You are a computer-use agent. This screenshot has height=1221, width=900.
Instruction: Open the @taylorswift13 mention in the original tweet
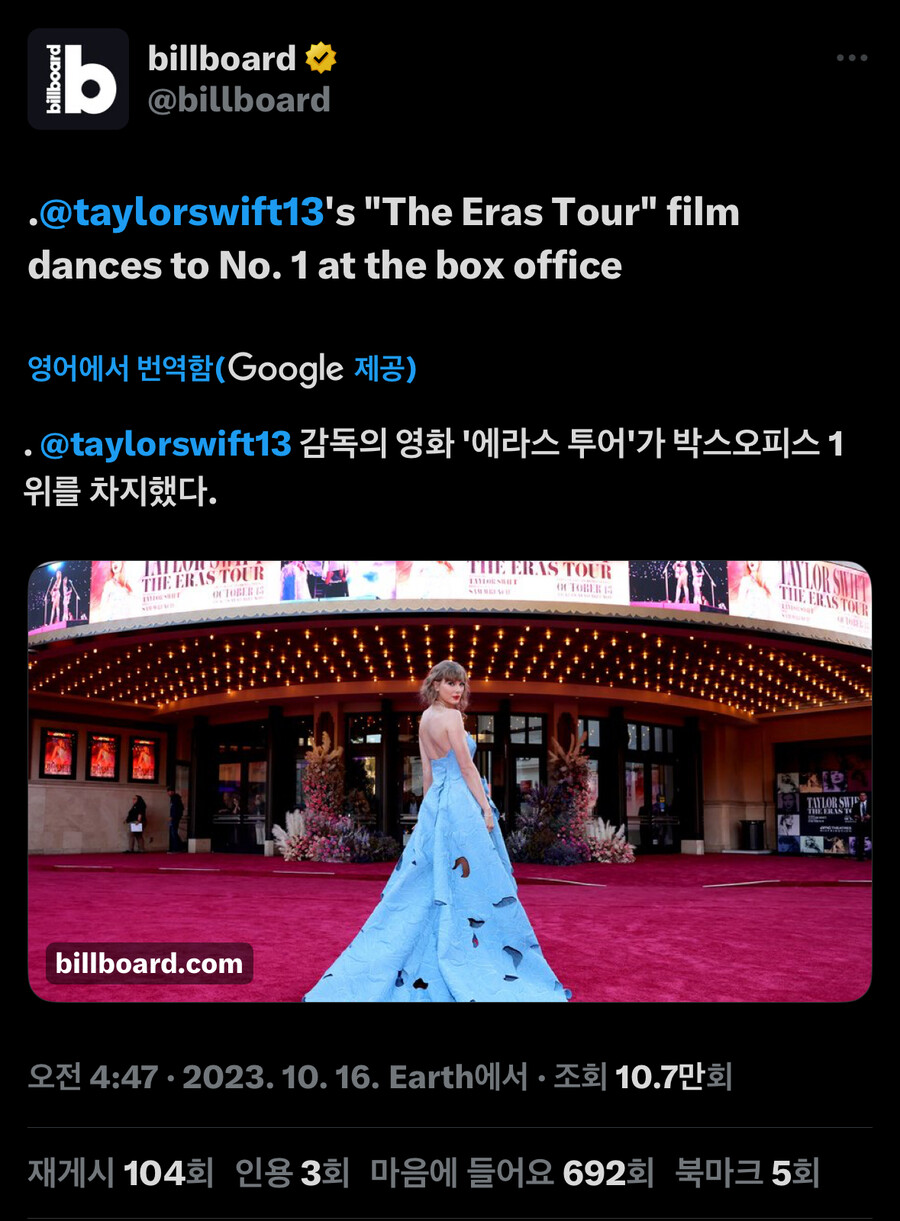click(x=181, y=213)
